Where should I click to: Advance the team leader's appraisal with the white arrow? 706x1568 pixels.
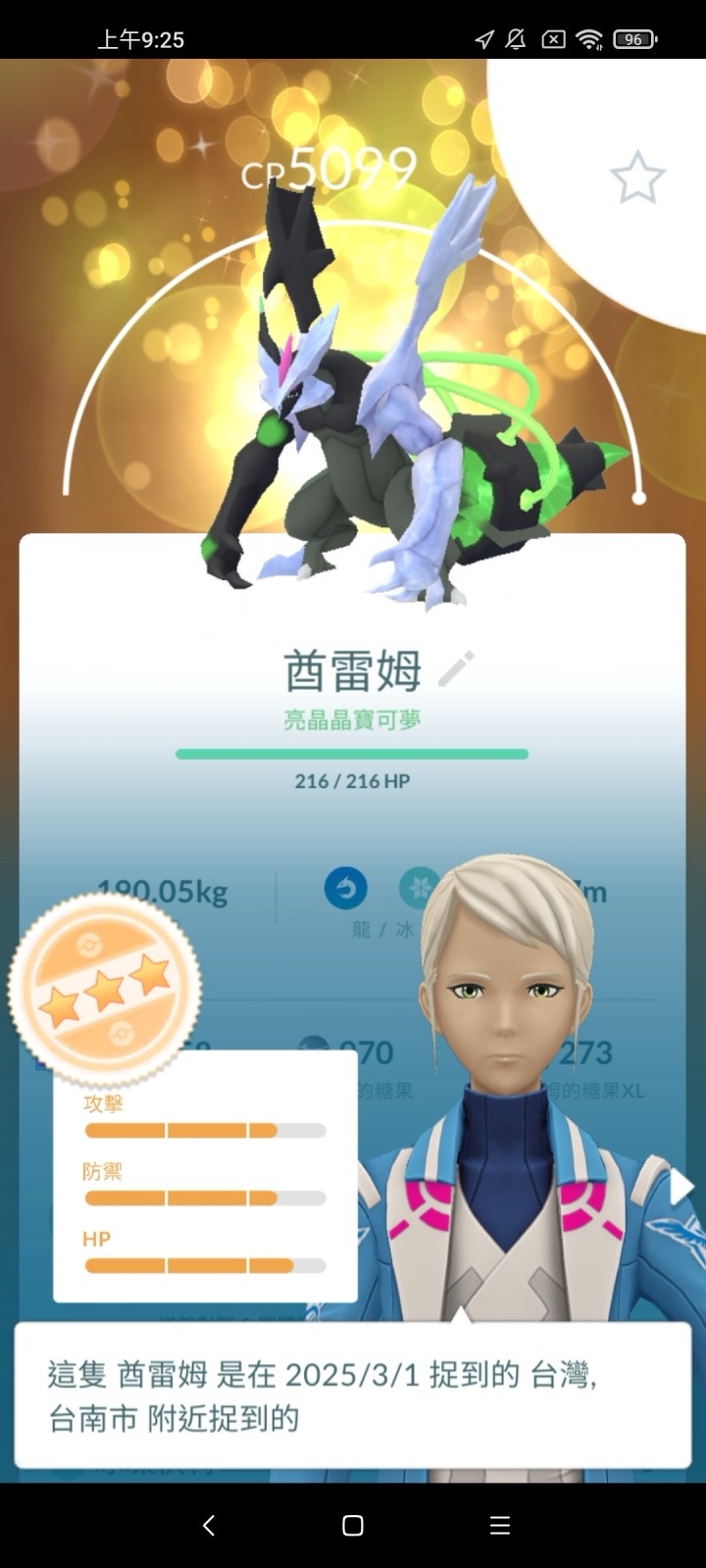tap(681, 1187)
